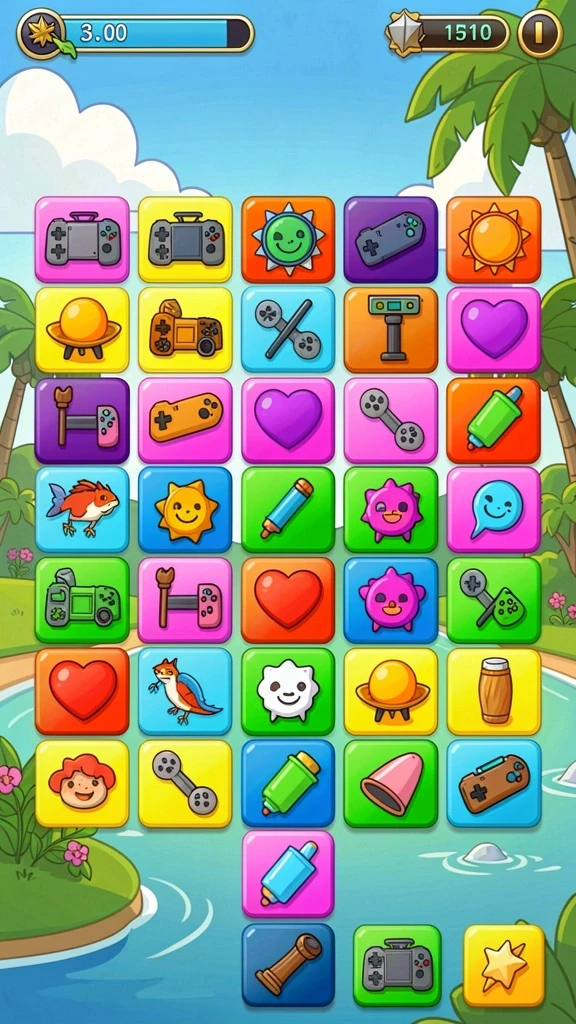Select the green tile with gray gamepad

pos(397,965)
